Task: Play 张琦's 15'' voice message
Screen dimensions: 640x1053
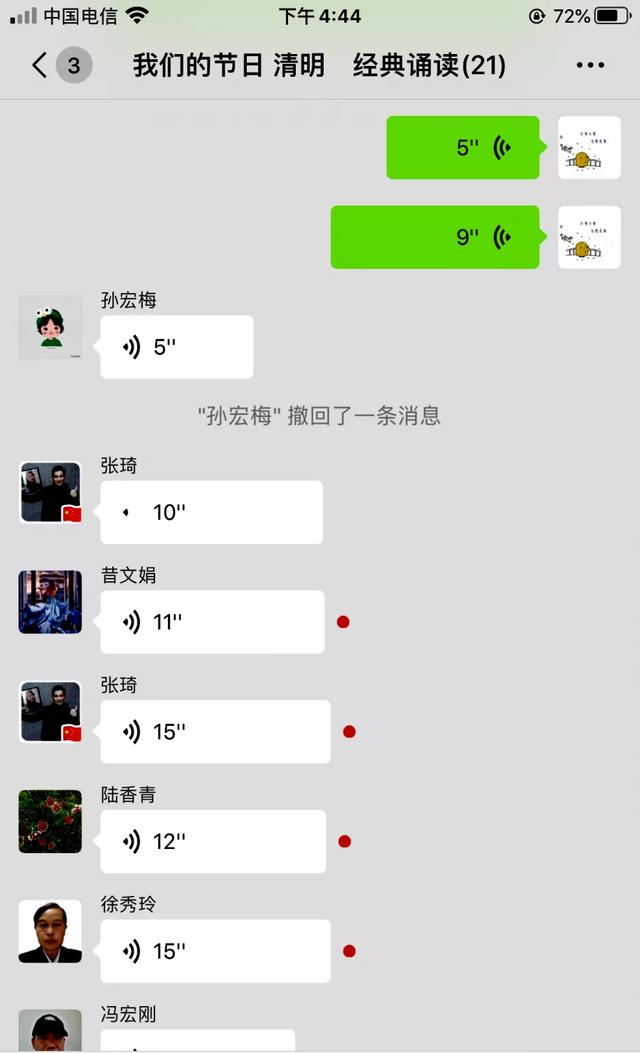Action: (215, 732)
